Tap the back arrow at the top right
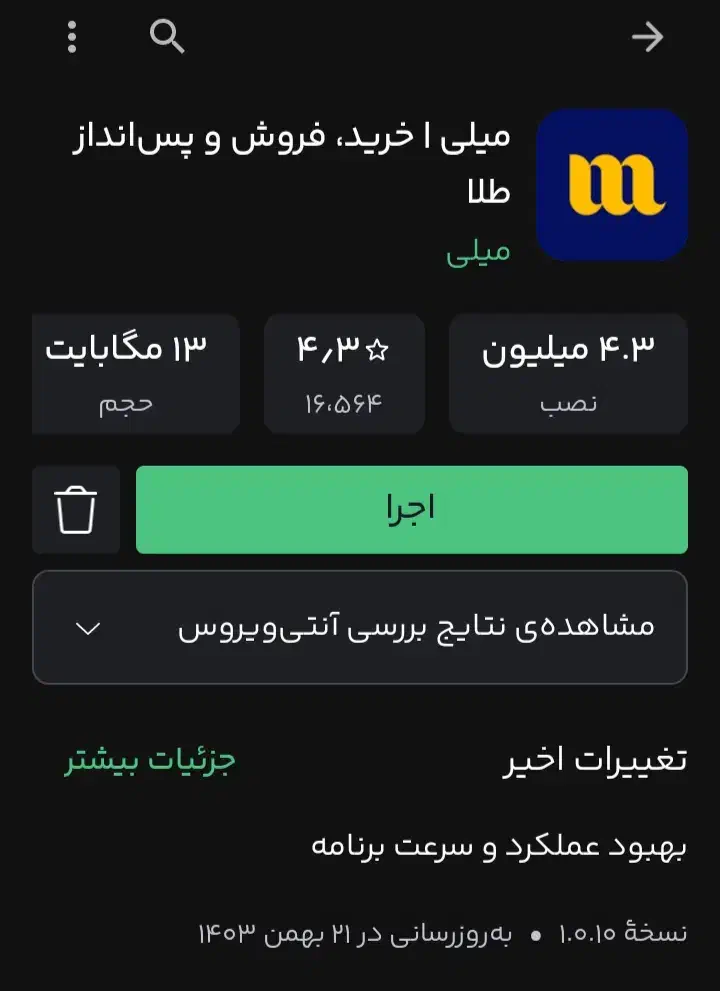 [649, 36]
